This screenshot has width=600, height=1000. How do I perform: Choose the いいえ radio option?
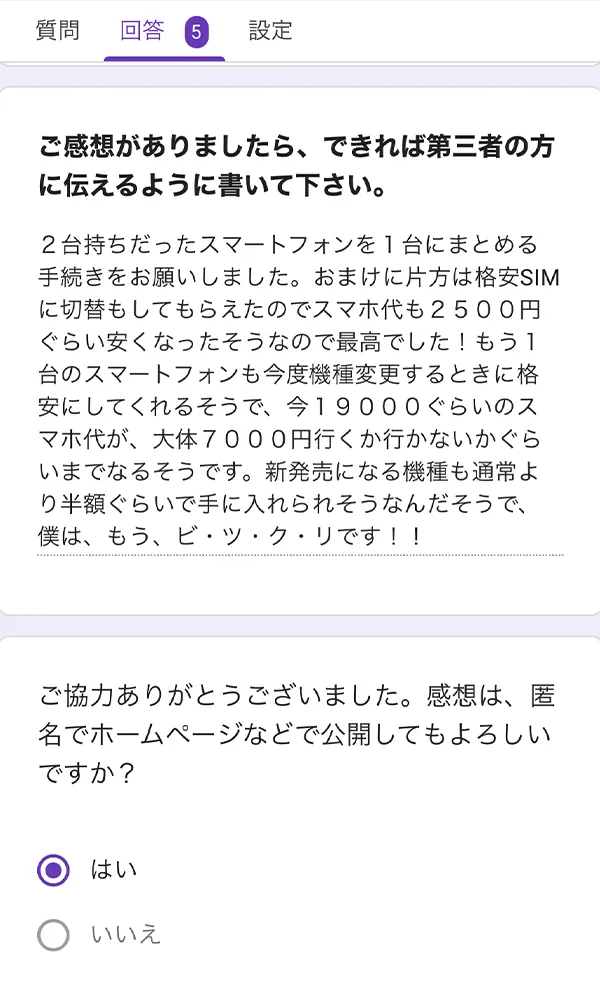[54, 935]
